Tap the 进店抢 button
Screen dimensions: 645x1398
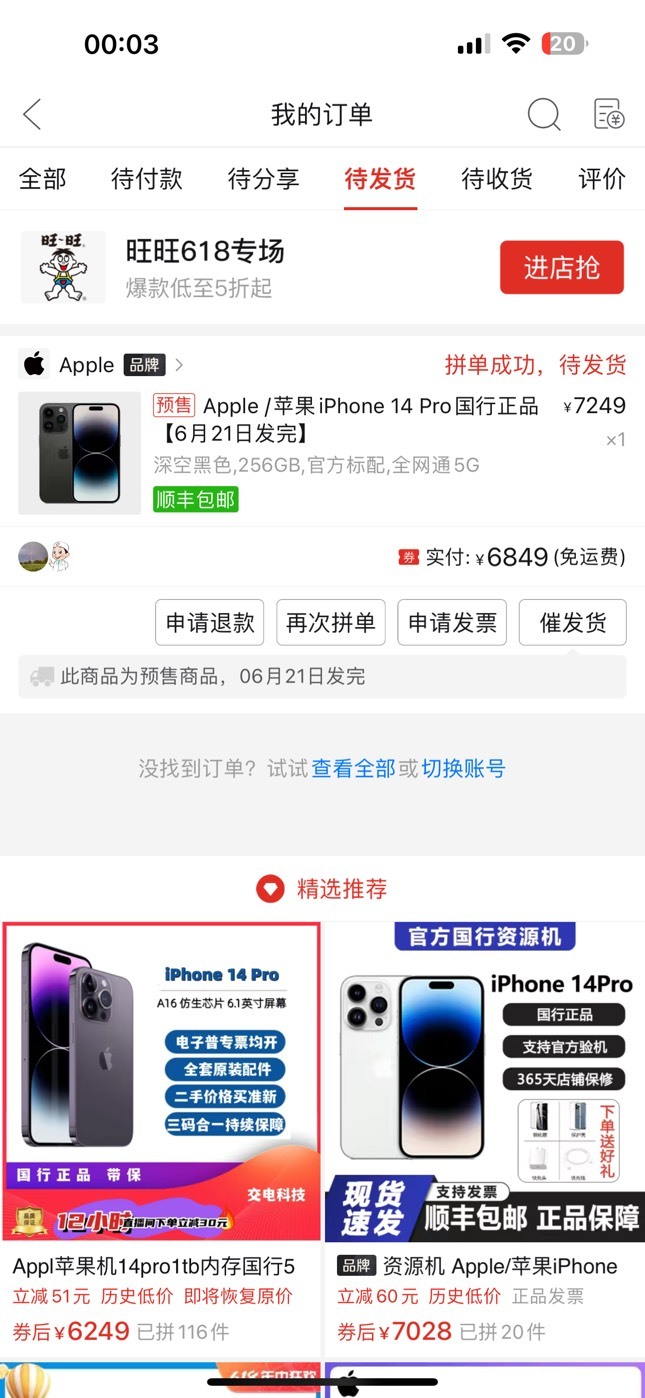562,267
